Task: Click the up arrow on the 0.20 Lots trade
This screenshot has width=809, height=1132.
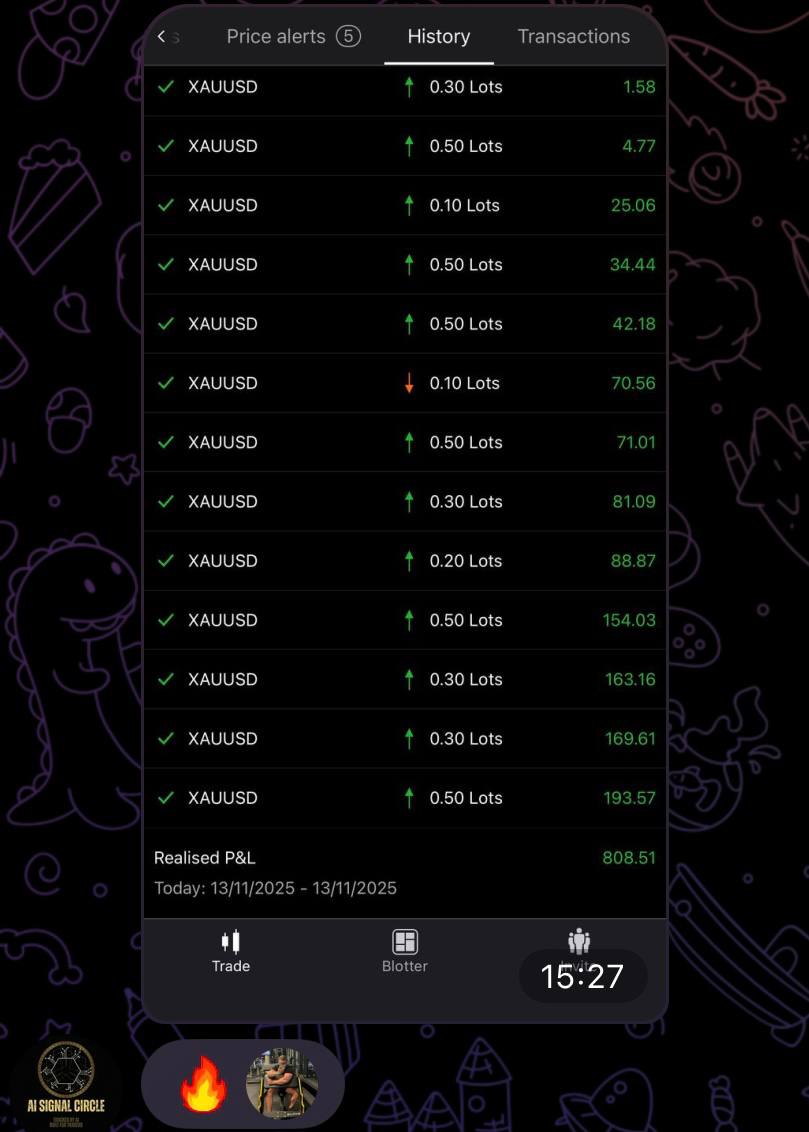Action: pos(409,561)
